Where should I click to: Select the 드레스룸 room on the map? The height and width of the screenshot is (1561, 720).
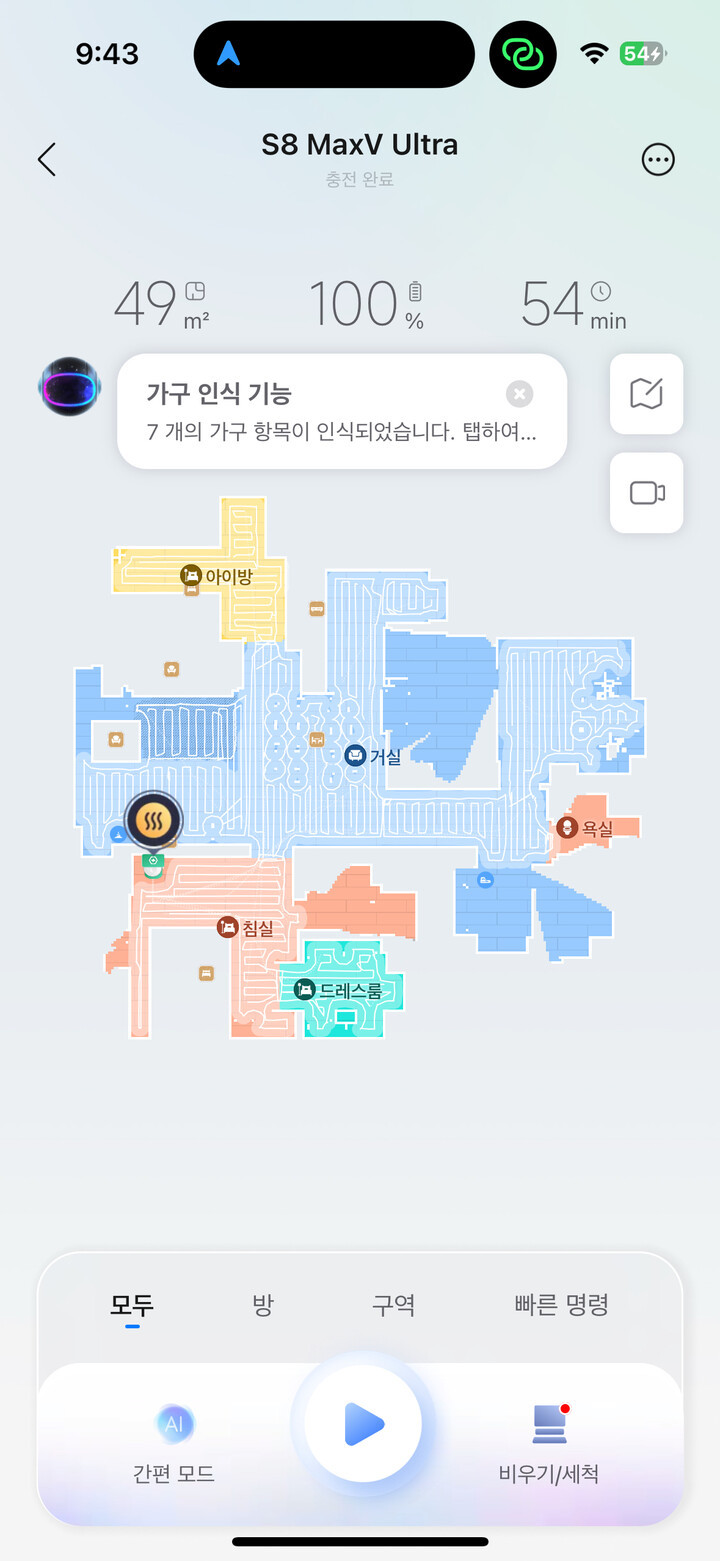click(338, 990)
